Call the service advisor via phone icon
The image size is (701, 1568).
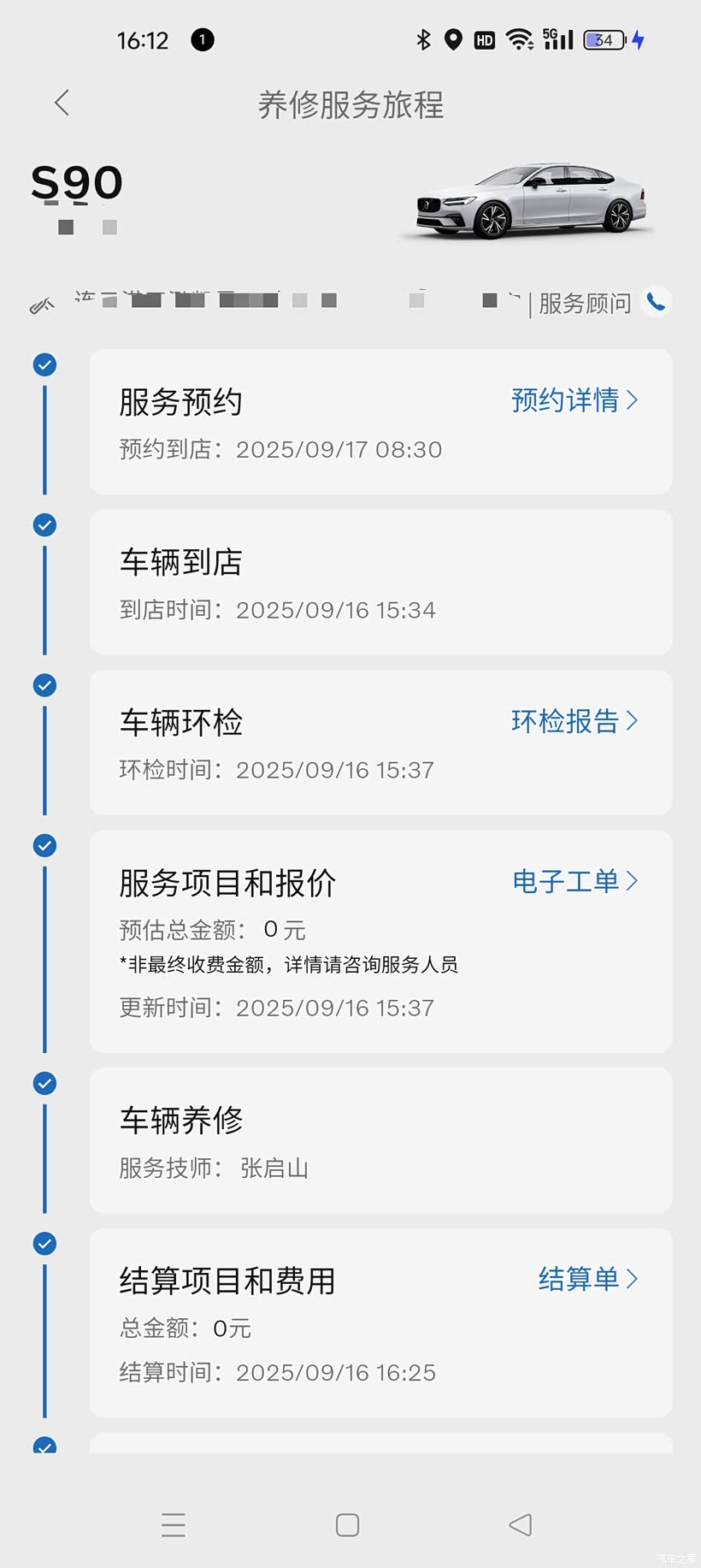tap(656, 302)
